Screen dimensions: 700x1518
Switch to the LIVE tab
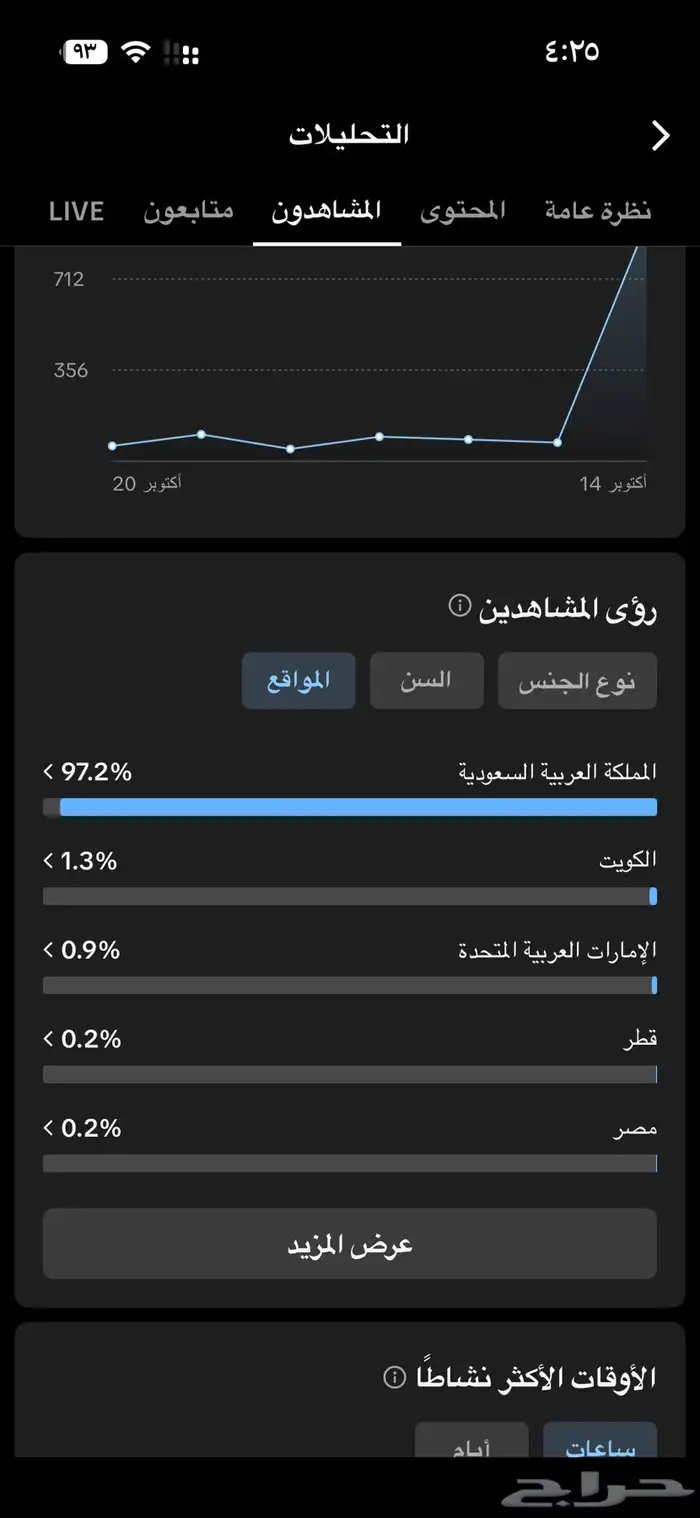coord(76,211)
